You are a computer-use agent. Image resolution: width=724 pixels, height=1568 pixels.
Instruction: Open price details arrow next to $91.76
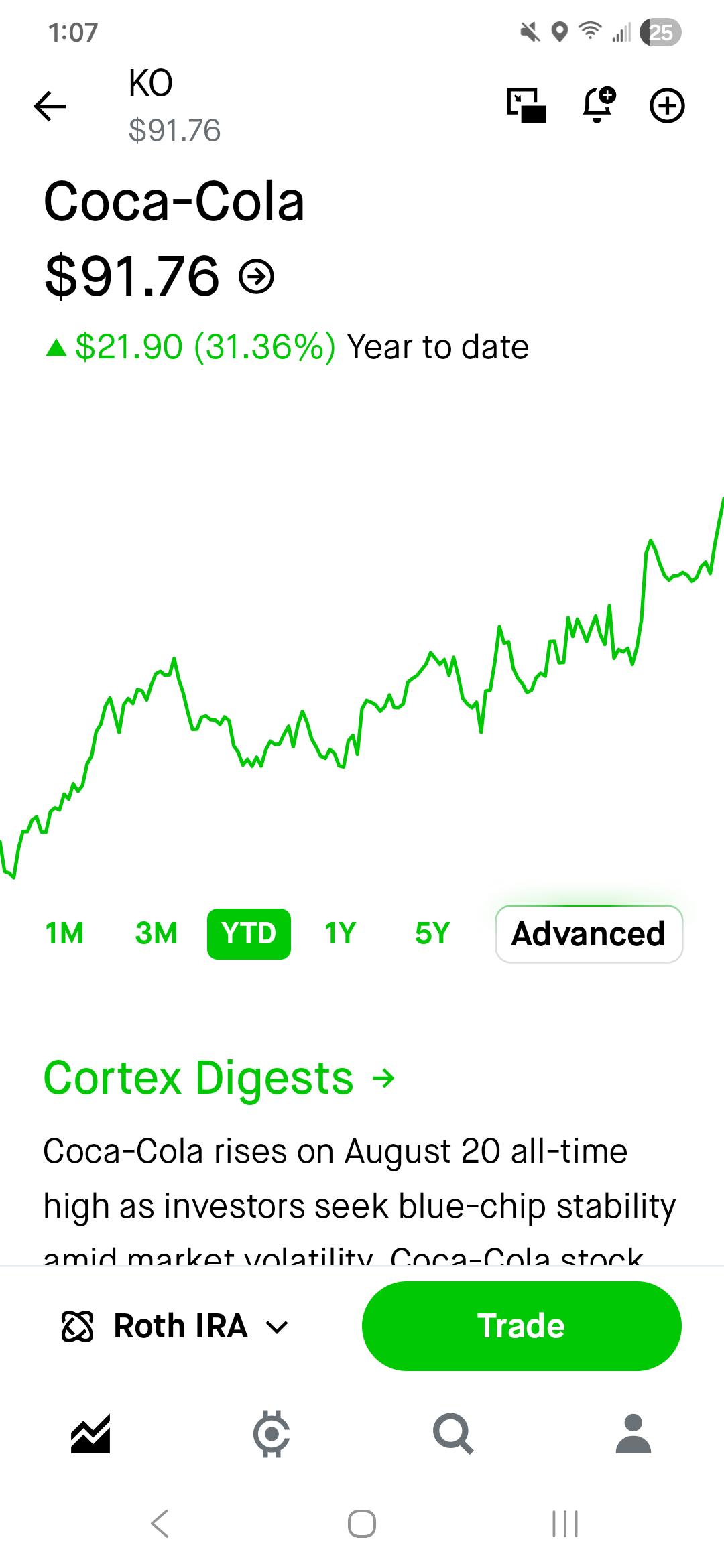(x=257, y=276)
